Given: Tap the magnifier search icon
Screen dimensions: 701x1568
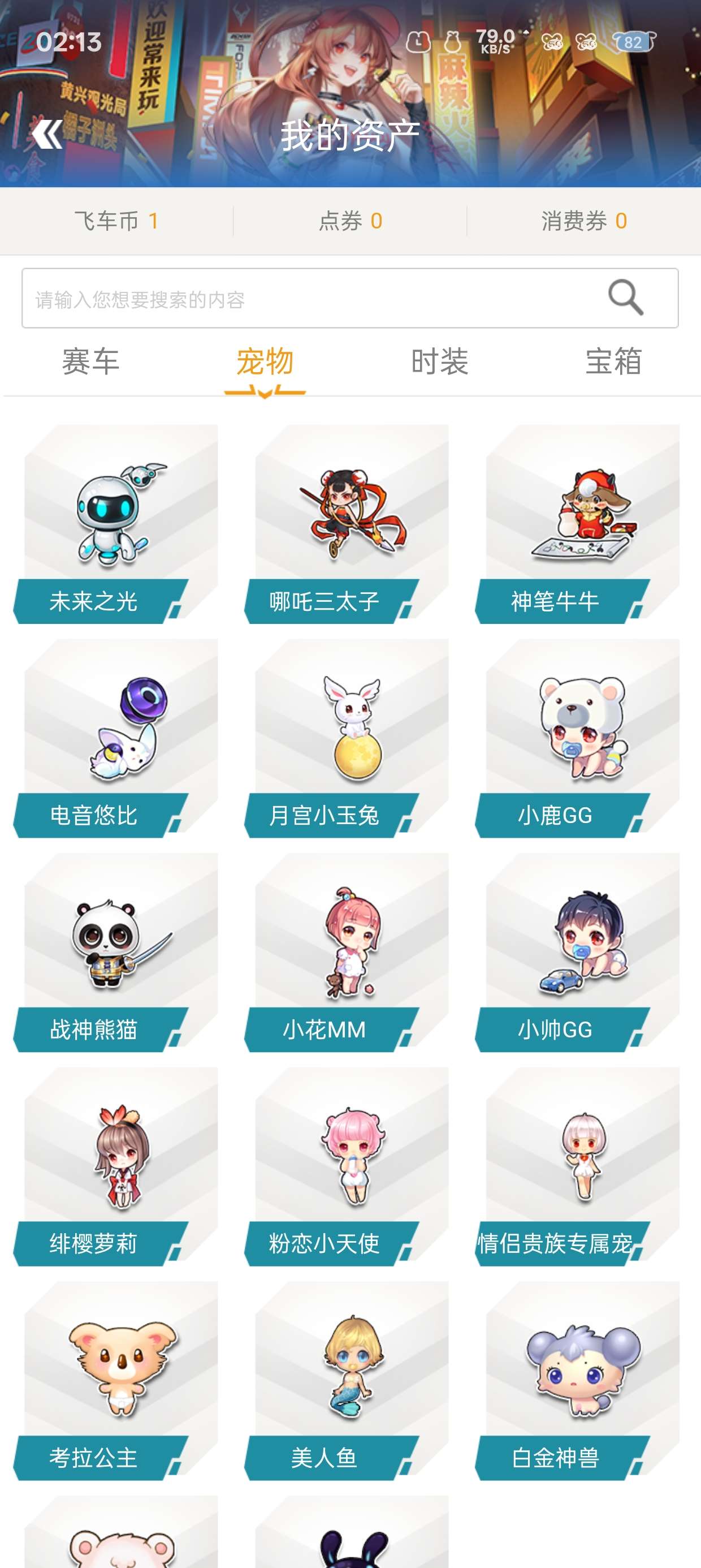Looking at the screenshot, I should [x=626, y=298].
